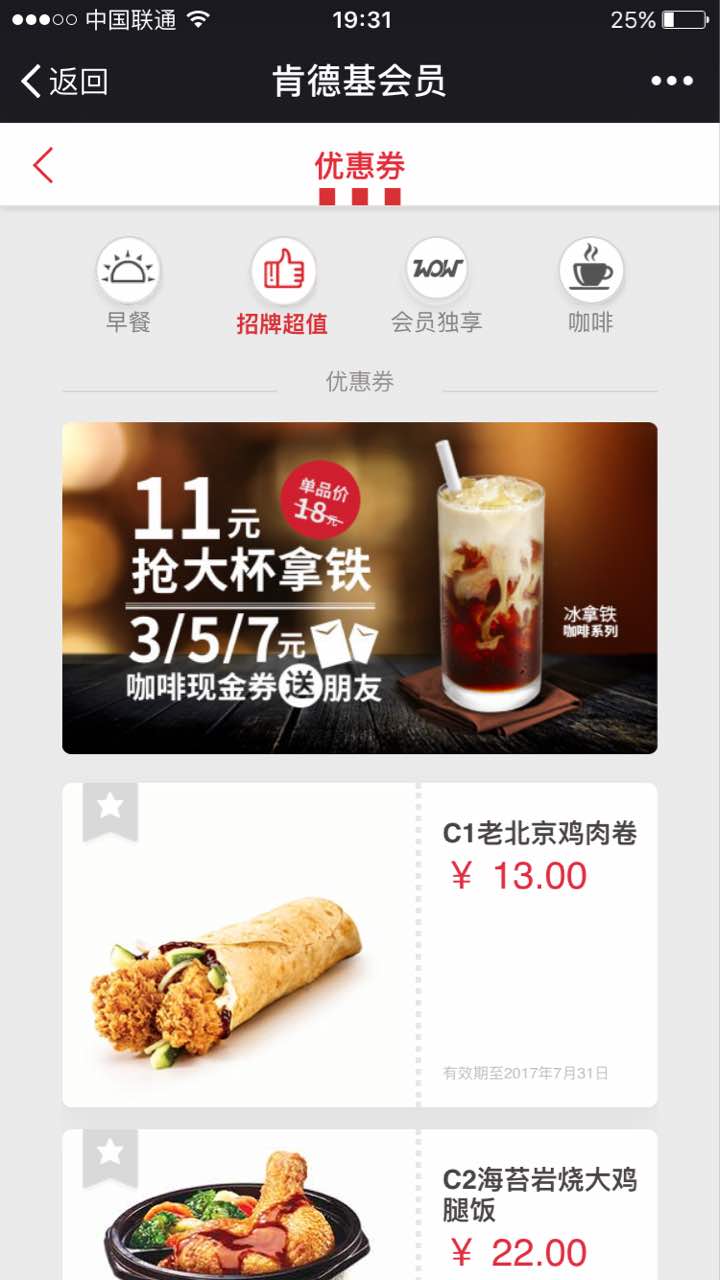
Task: Switch to the 早餐 category
Action: click(129, 286)
